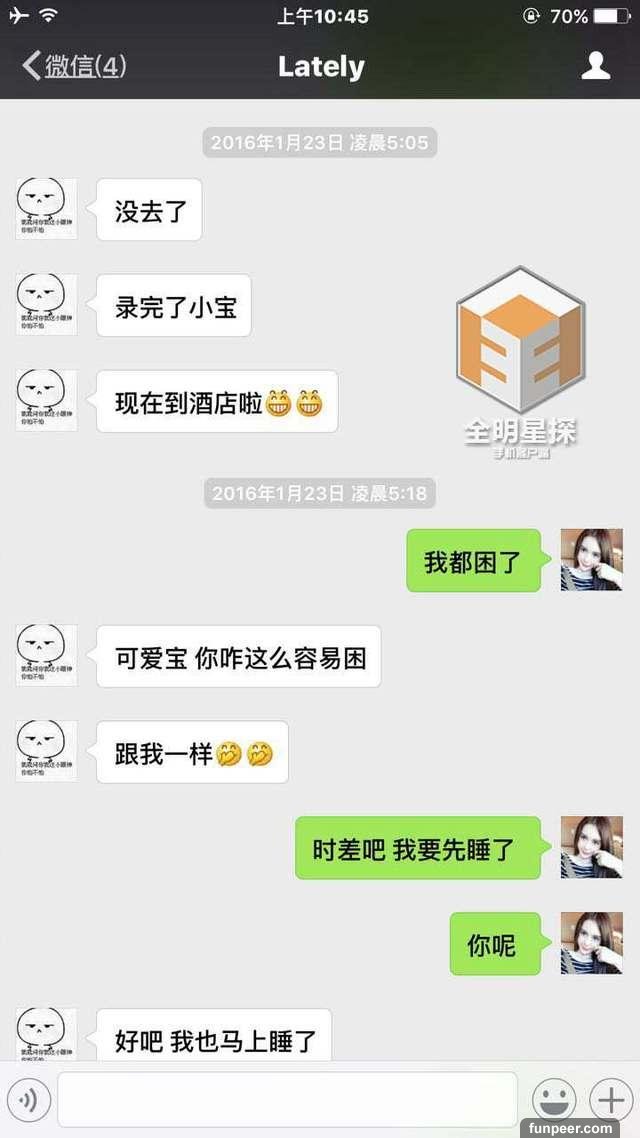640x1138 pixels.
Task: Tap the avatar beside 时差吧 我要先睡了
Action: click(x=591, y=848)
